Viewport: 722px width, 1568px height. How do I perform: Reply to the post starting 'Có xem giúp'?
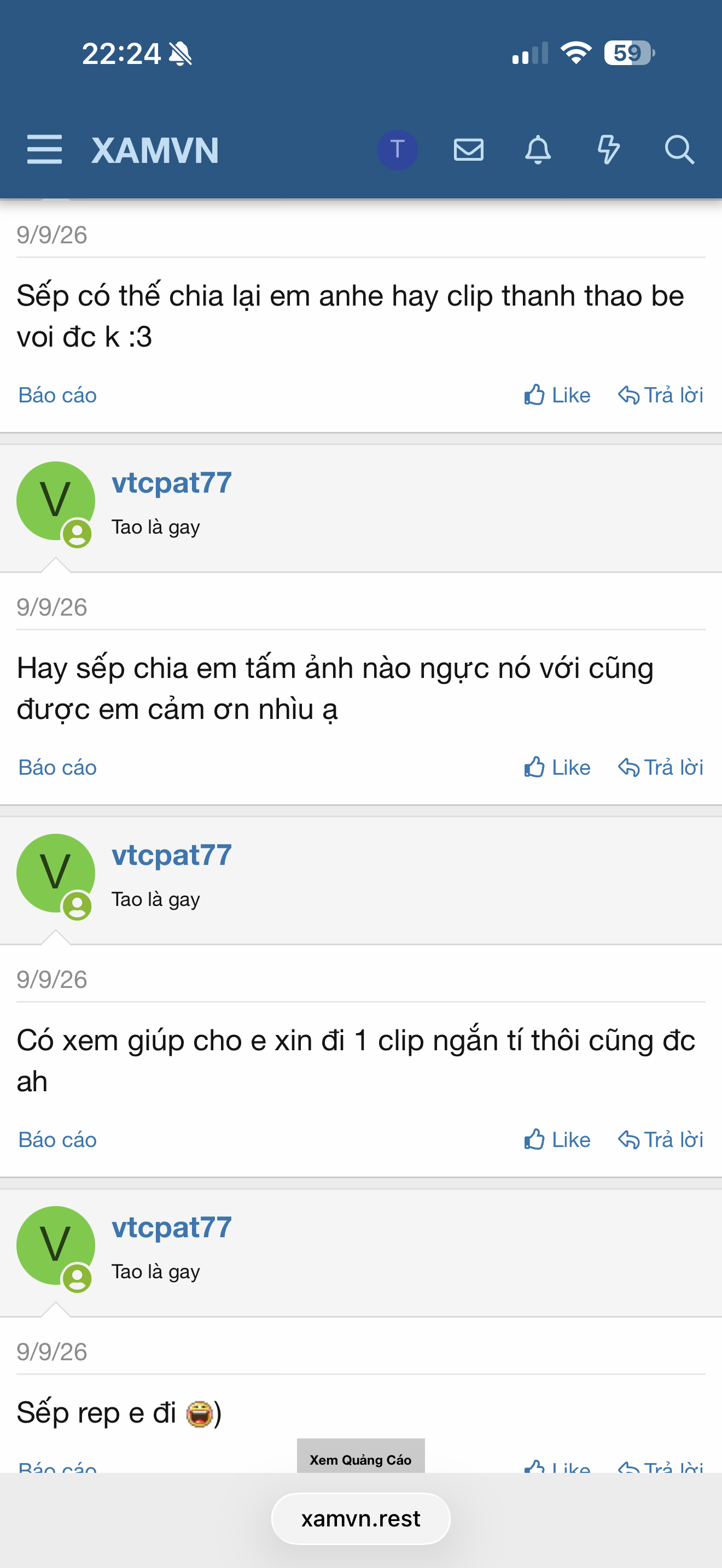point(661,1140)
